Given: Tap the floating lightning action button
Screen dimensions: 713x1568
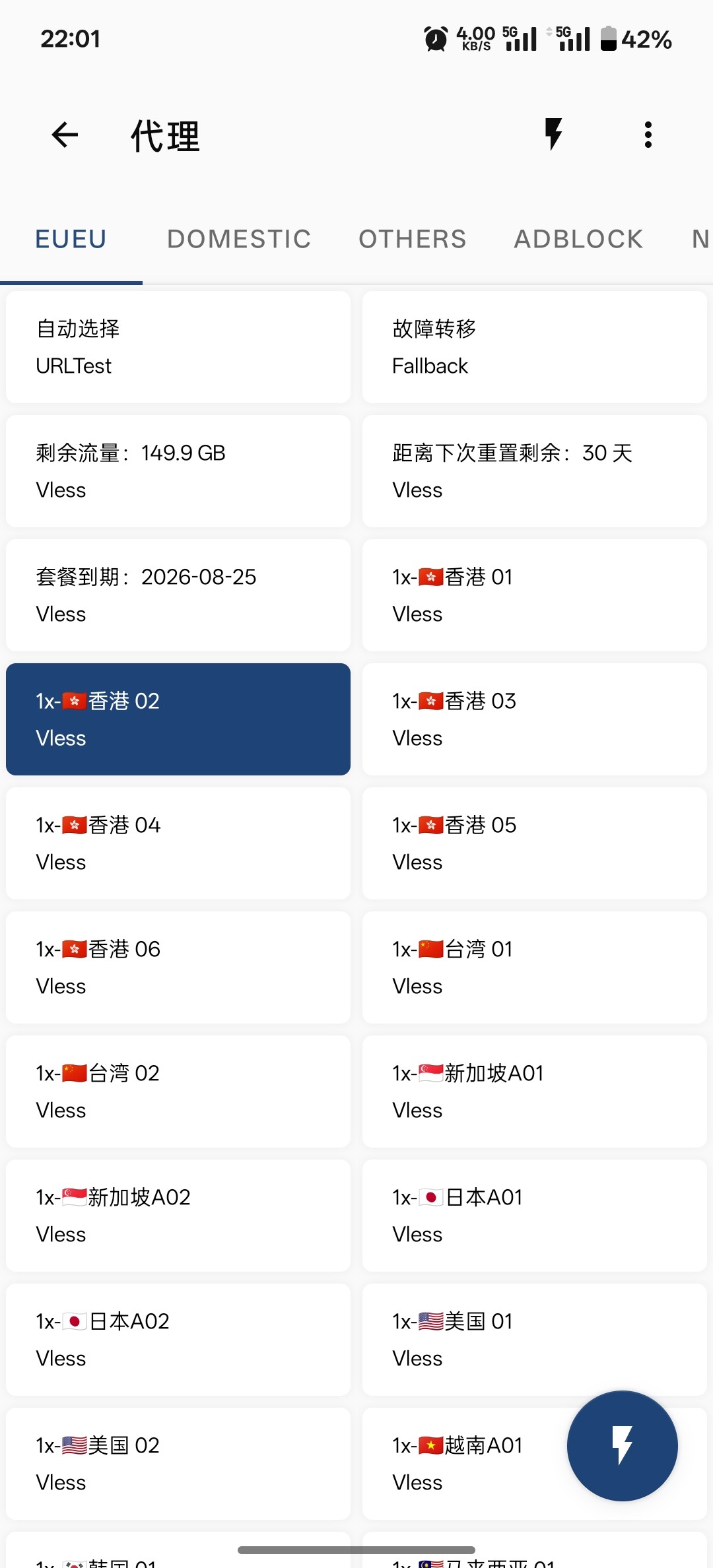Looking at the screenshot, I should coord(622,1445).
